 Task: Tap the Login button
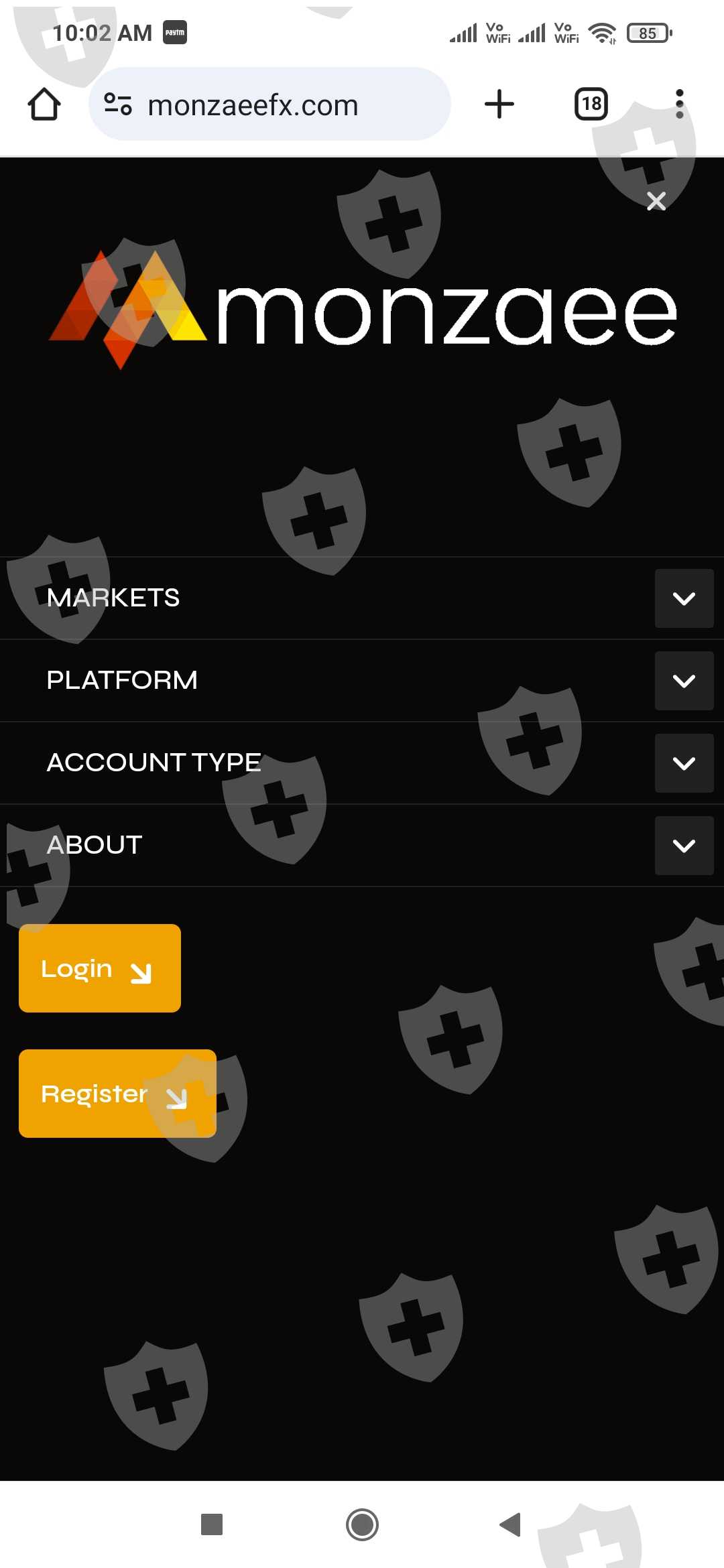pos(100,968)
